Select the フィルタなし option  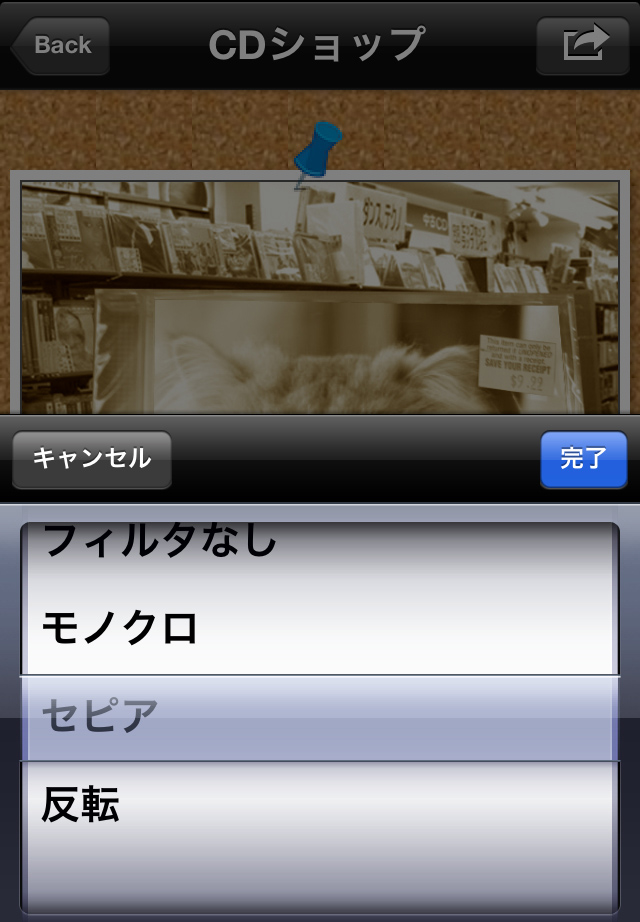pyautogui.click(x=160, y=541)
